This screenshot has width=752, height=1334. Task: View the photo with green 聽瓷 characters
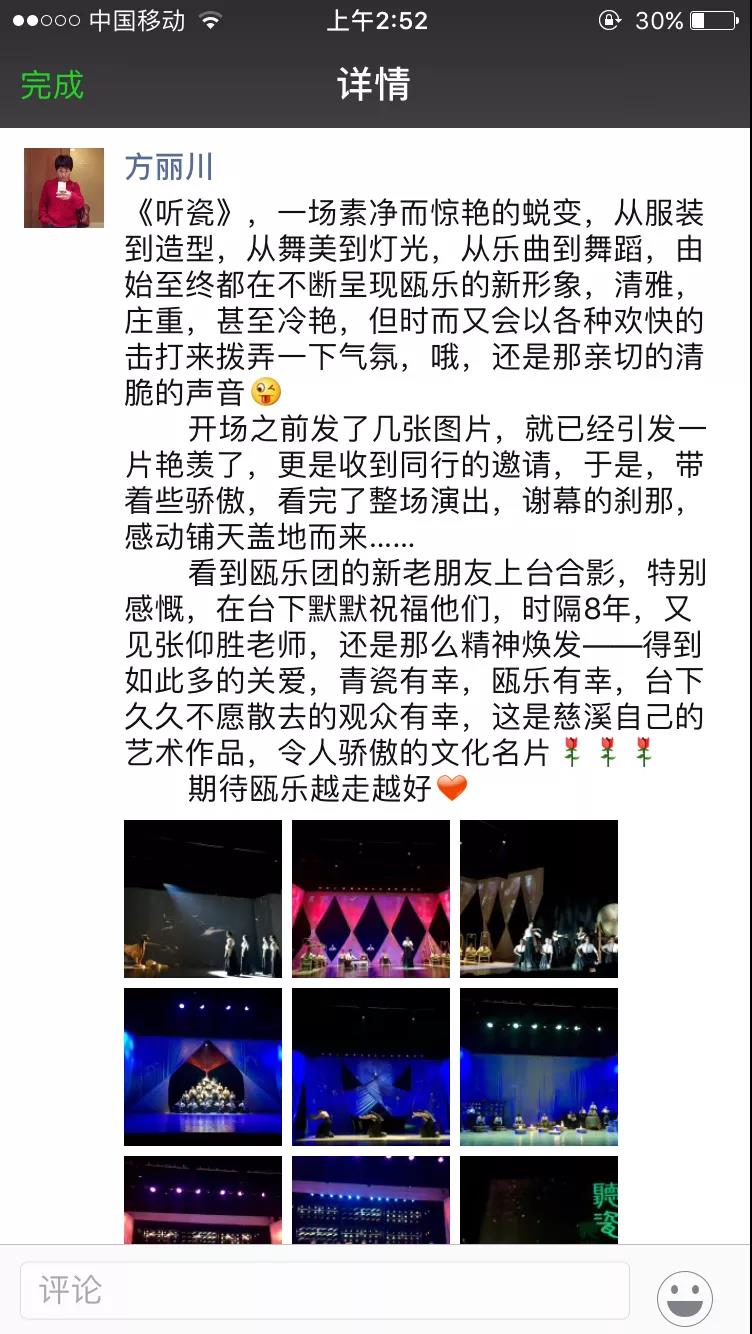539,1200
